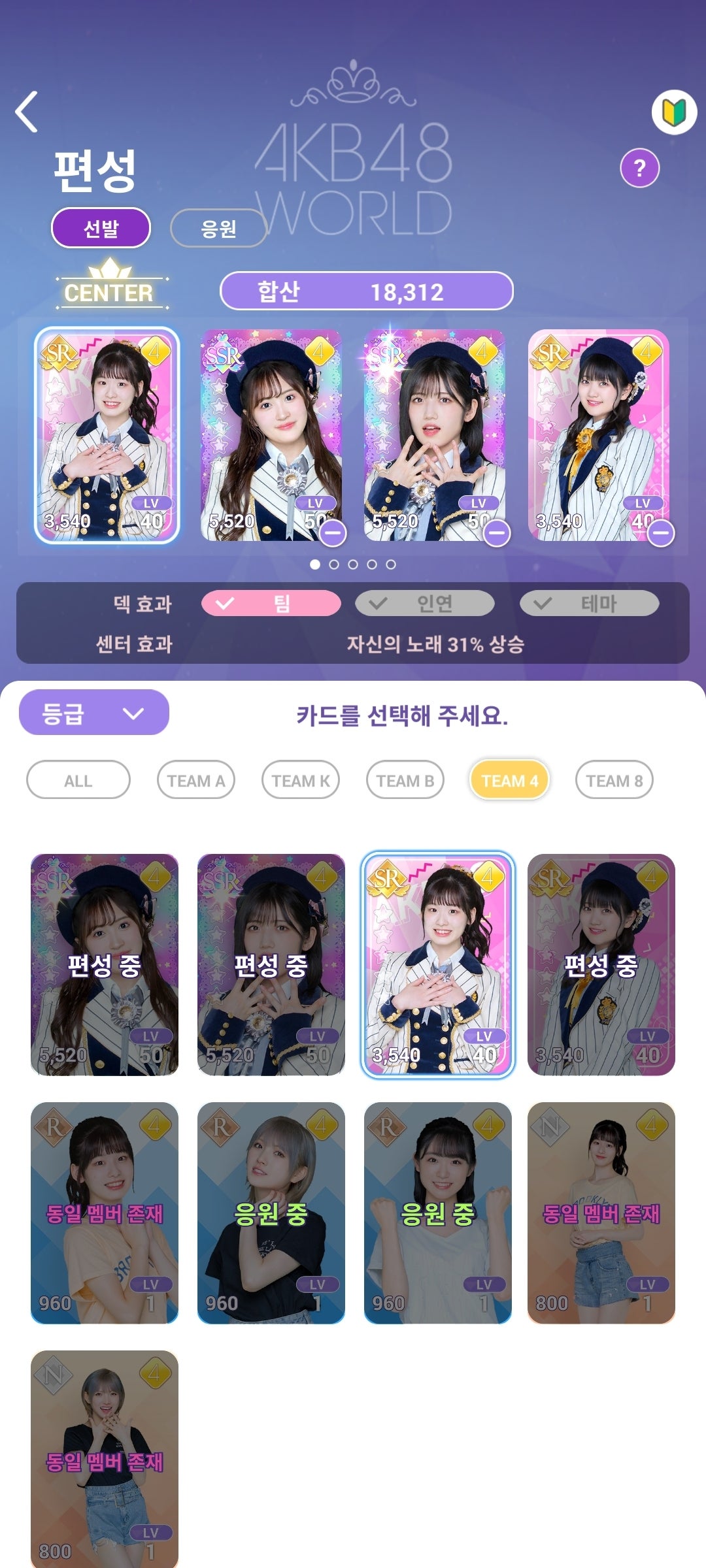
Task: Select the 선발 tab
Action: click(x=101, y=228)
